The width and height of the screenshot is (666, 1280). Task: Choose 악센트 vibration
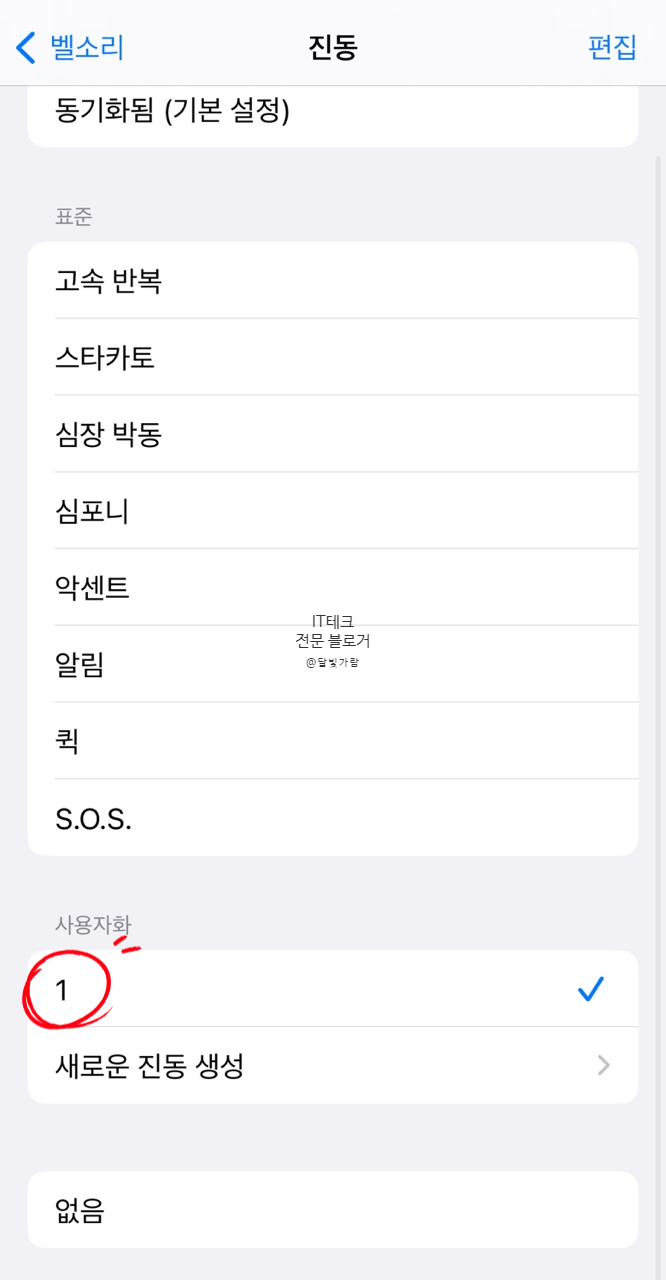pyautogui.click(x=332, y=588)
